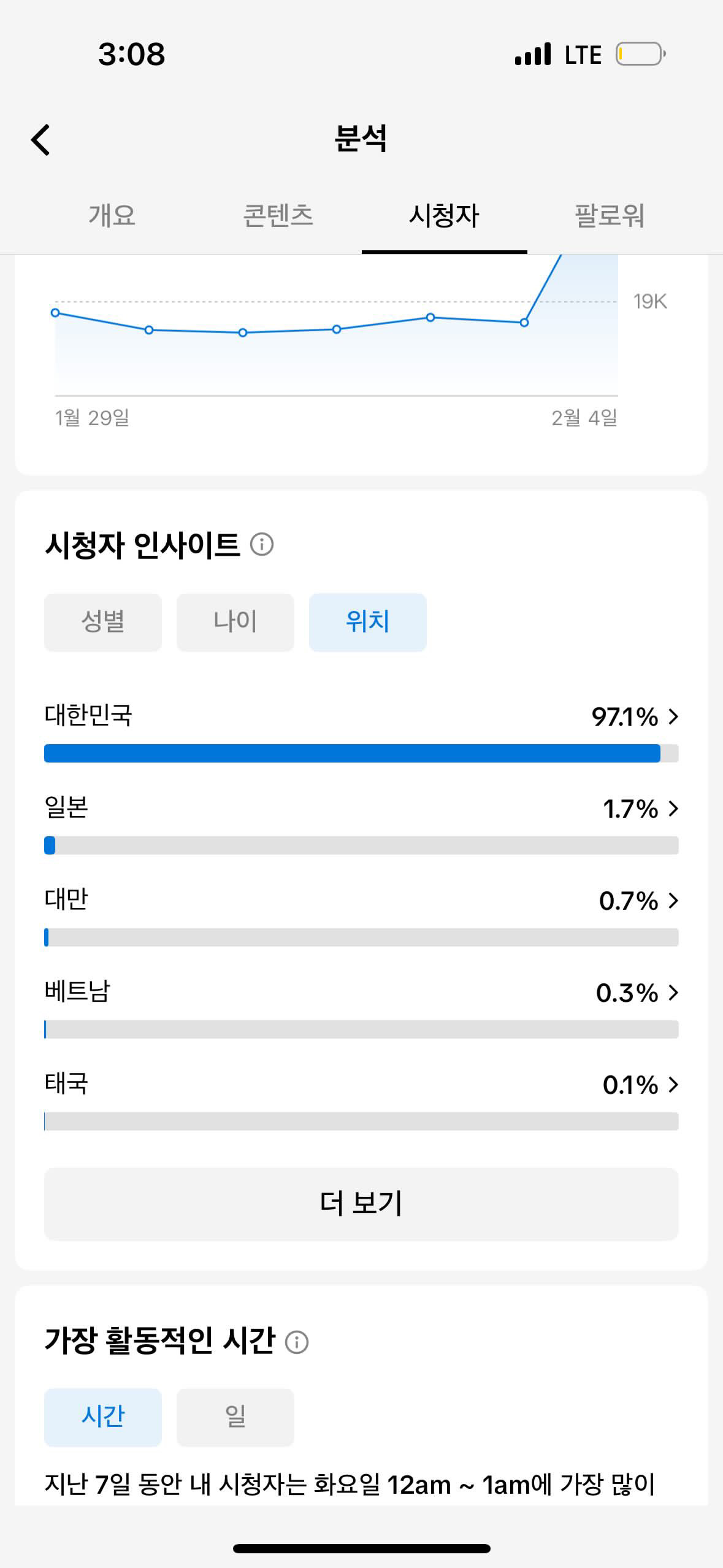Open the 일본 1.7% row
This screenshot has height=1568, width=723.
coord(361,823)
